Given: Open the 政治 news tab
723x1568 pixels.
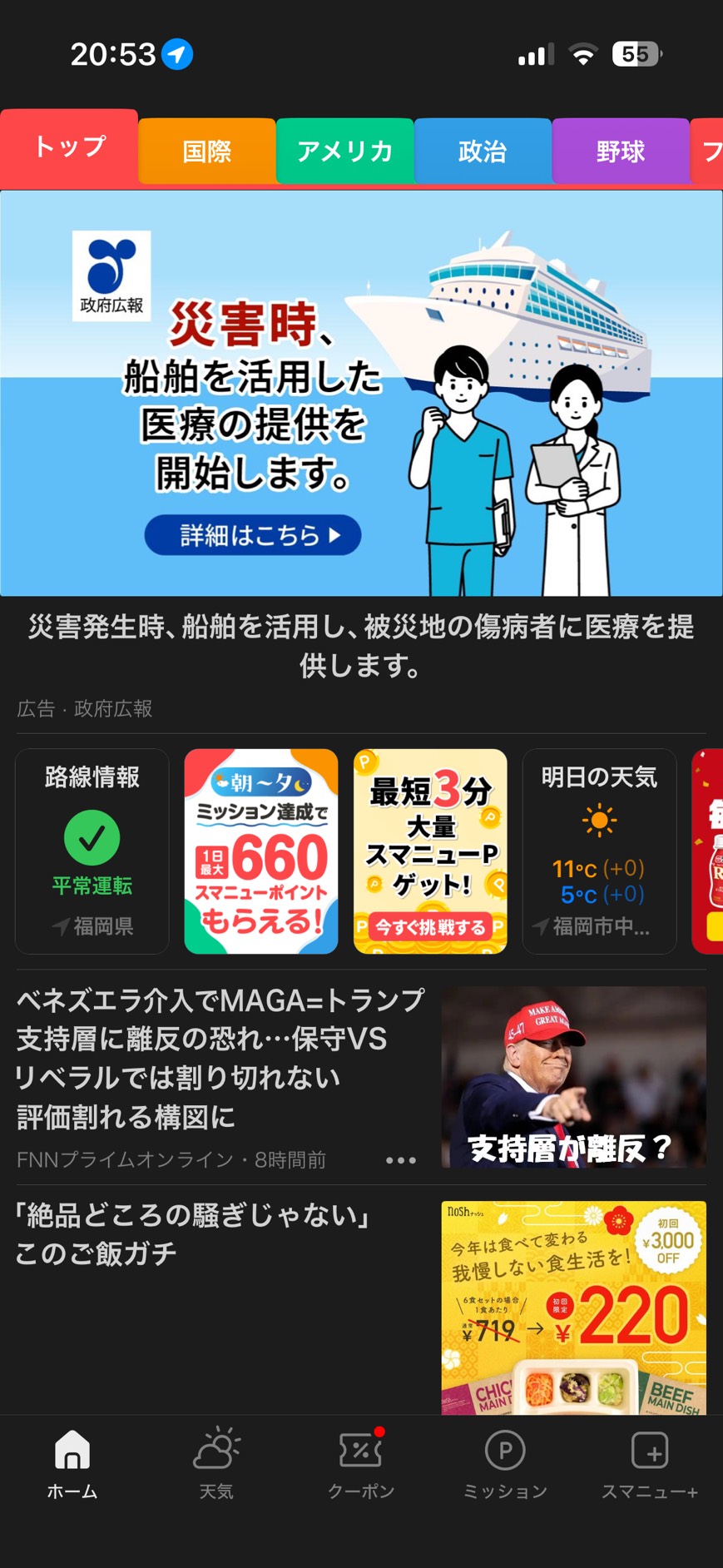Looking at the screenshot, I should (x=483, y=151).
